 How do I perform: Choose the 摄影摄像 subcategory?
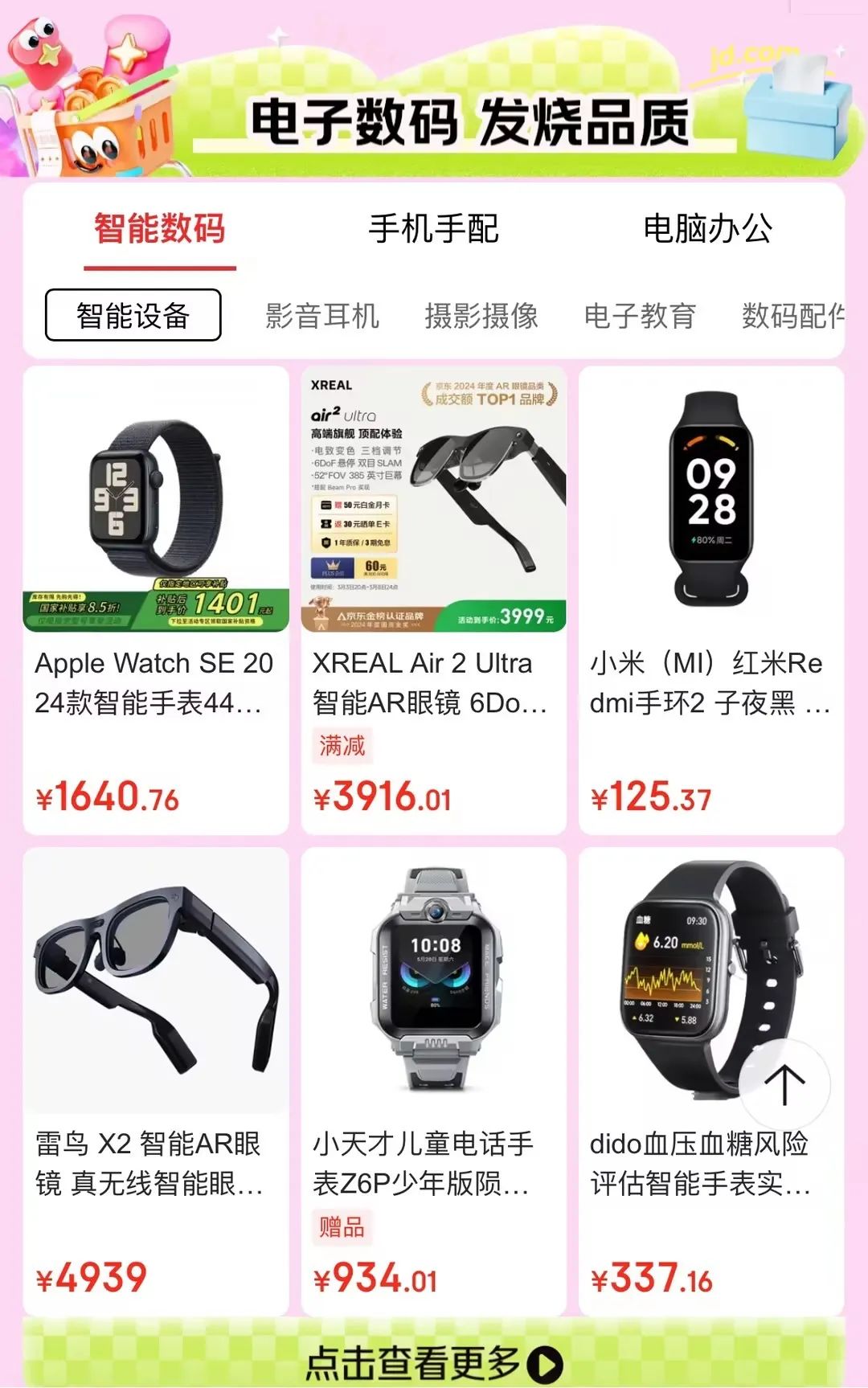(481, 316)
